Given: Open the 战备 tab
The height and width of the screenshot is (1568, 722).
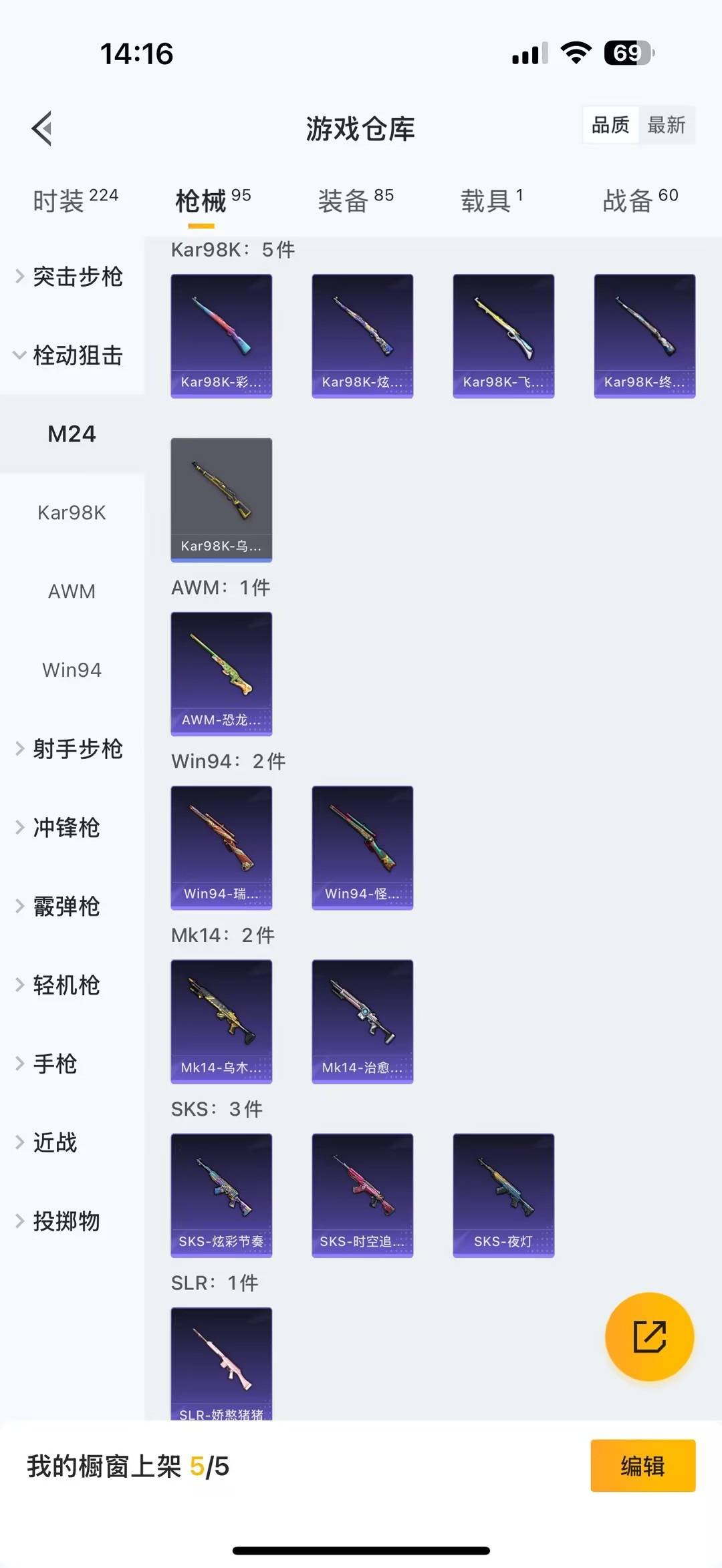Looking at the screenshot, I should click(640, 200).
